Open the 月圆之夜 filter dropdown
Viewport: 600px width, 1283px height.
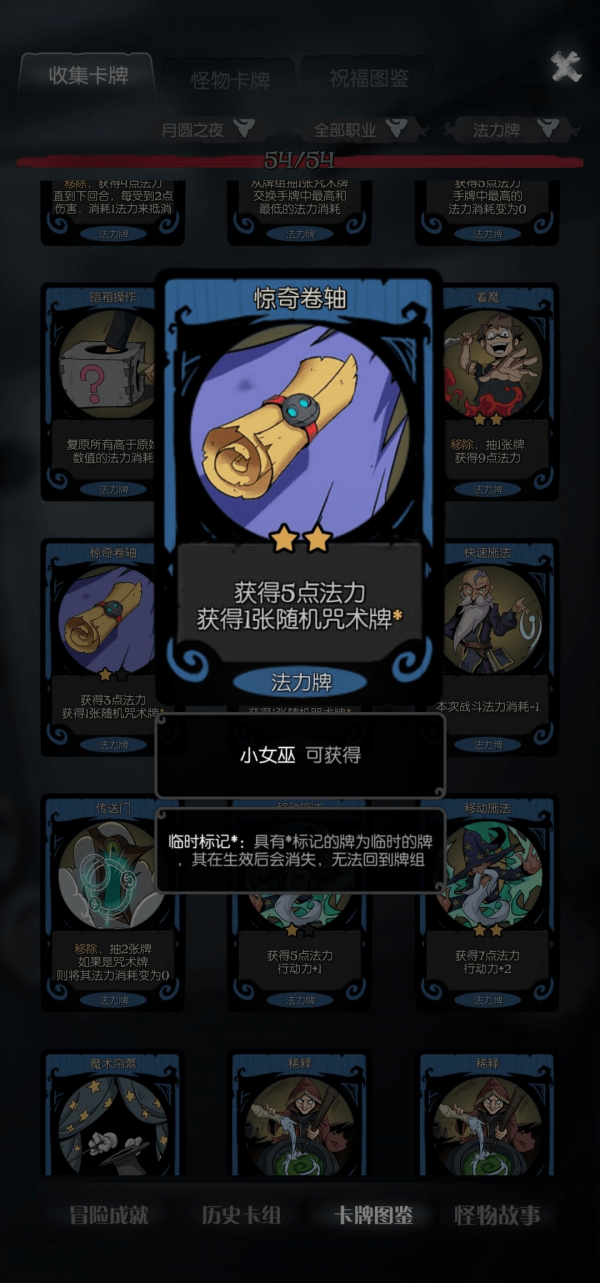206,129
